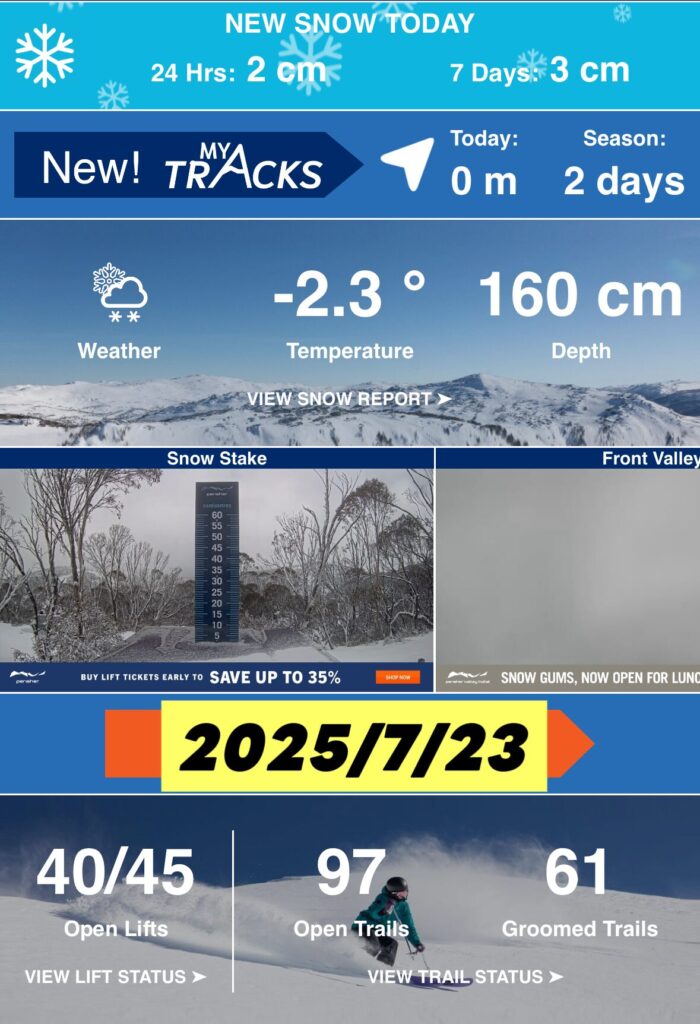View lift status details

point(115,976)
